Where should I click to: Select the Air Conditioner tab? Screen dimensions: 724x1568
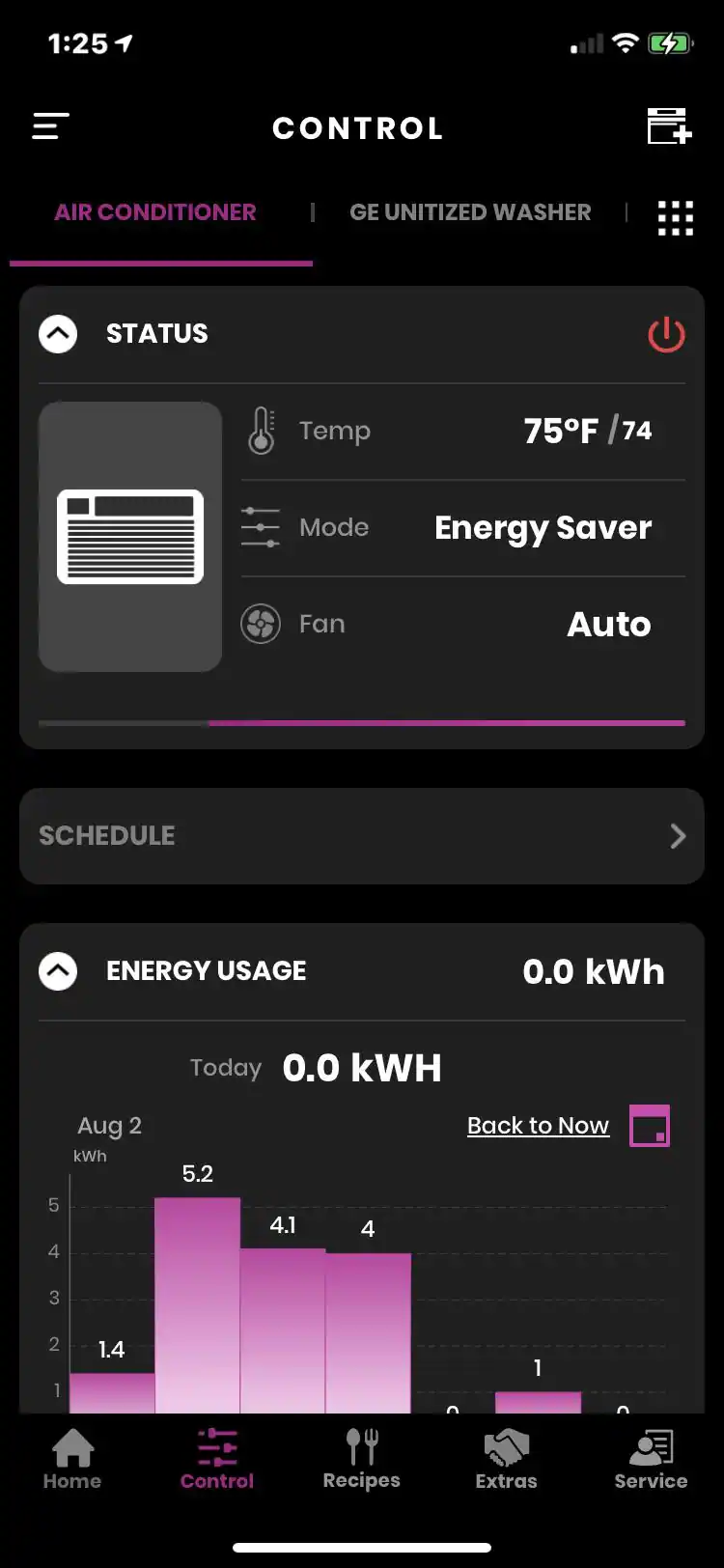pyautogui.click(x=155, y=212)
